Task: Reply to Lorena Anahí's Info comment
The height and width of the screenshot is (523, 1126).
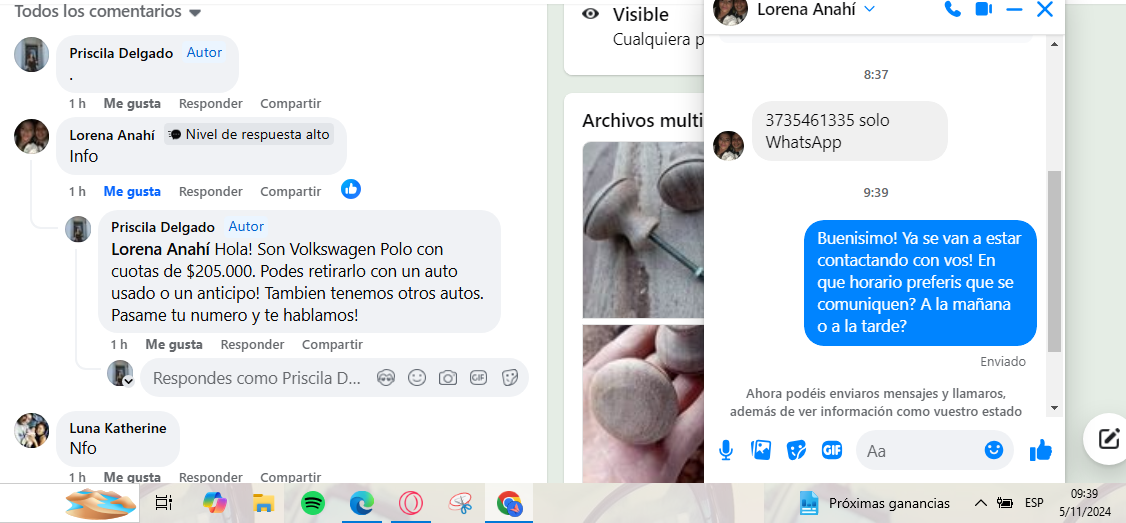Action: [210, 191]
